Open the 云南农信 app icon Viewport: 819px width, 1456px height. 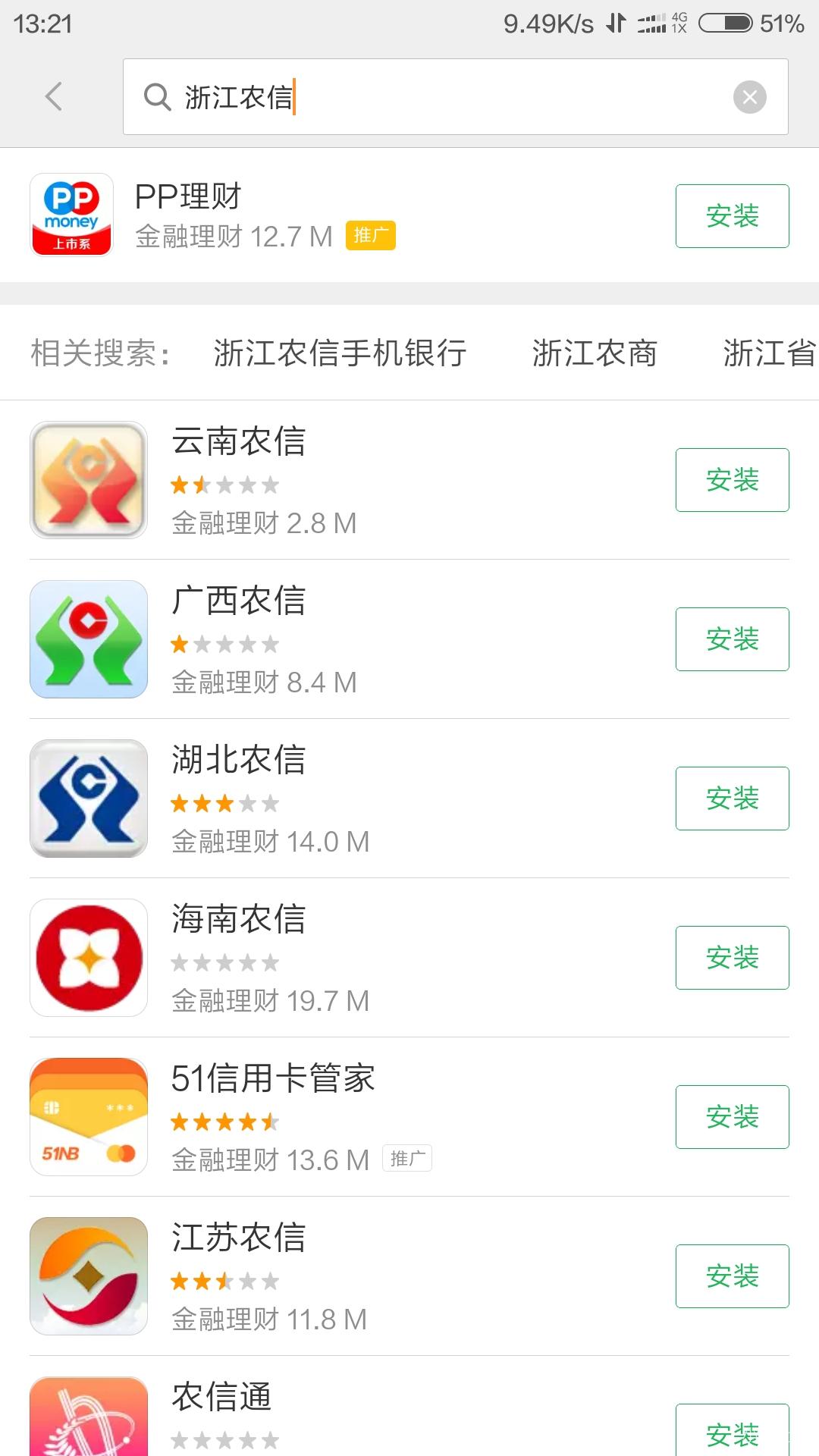coord(88,479)
